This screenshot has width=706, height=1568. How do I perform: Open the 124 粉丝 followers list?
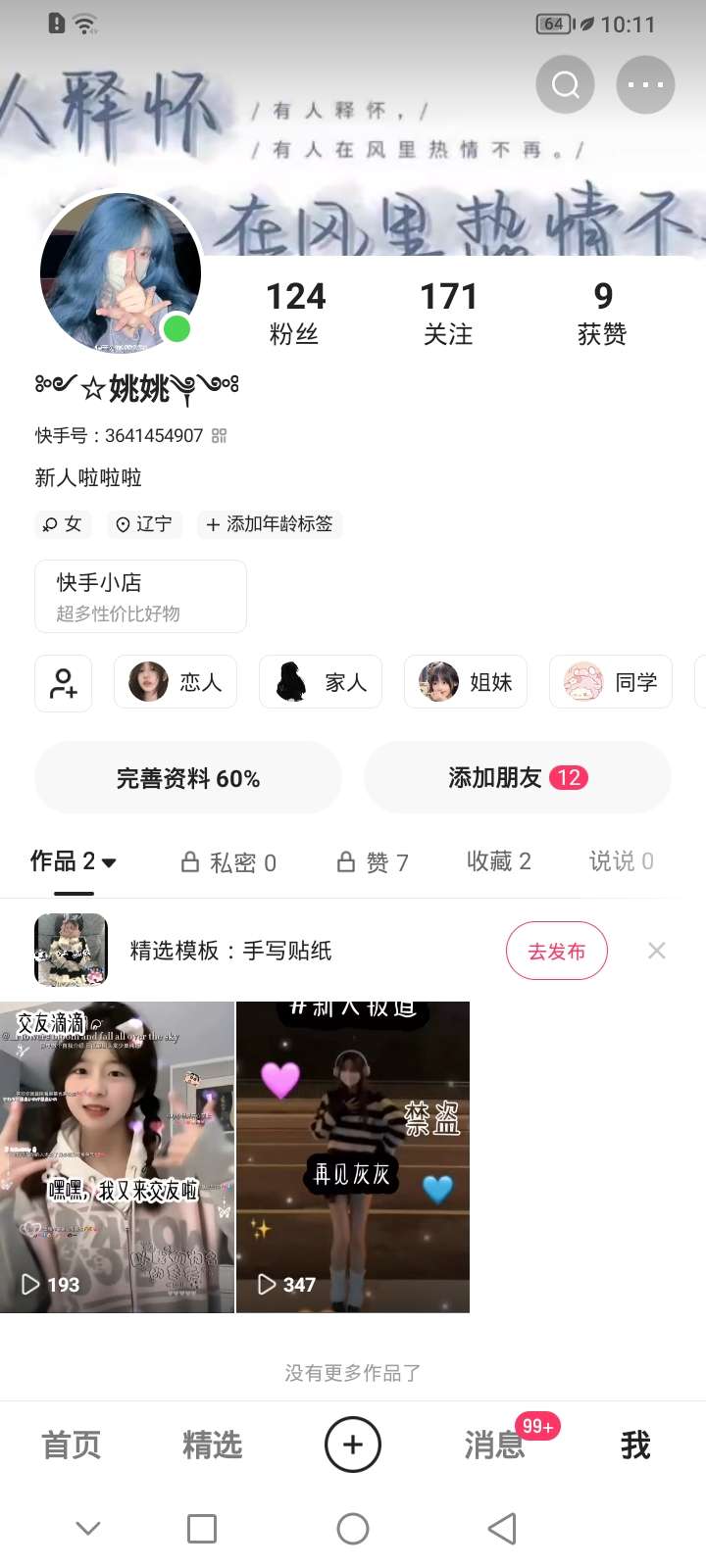pos(295,313)
